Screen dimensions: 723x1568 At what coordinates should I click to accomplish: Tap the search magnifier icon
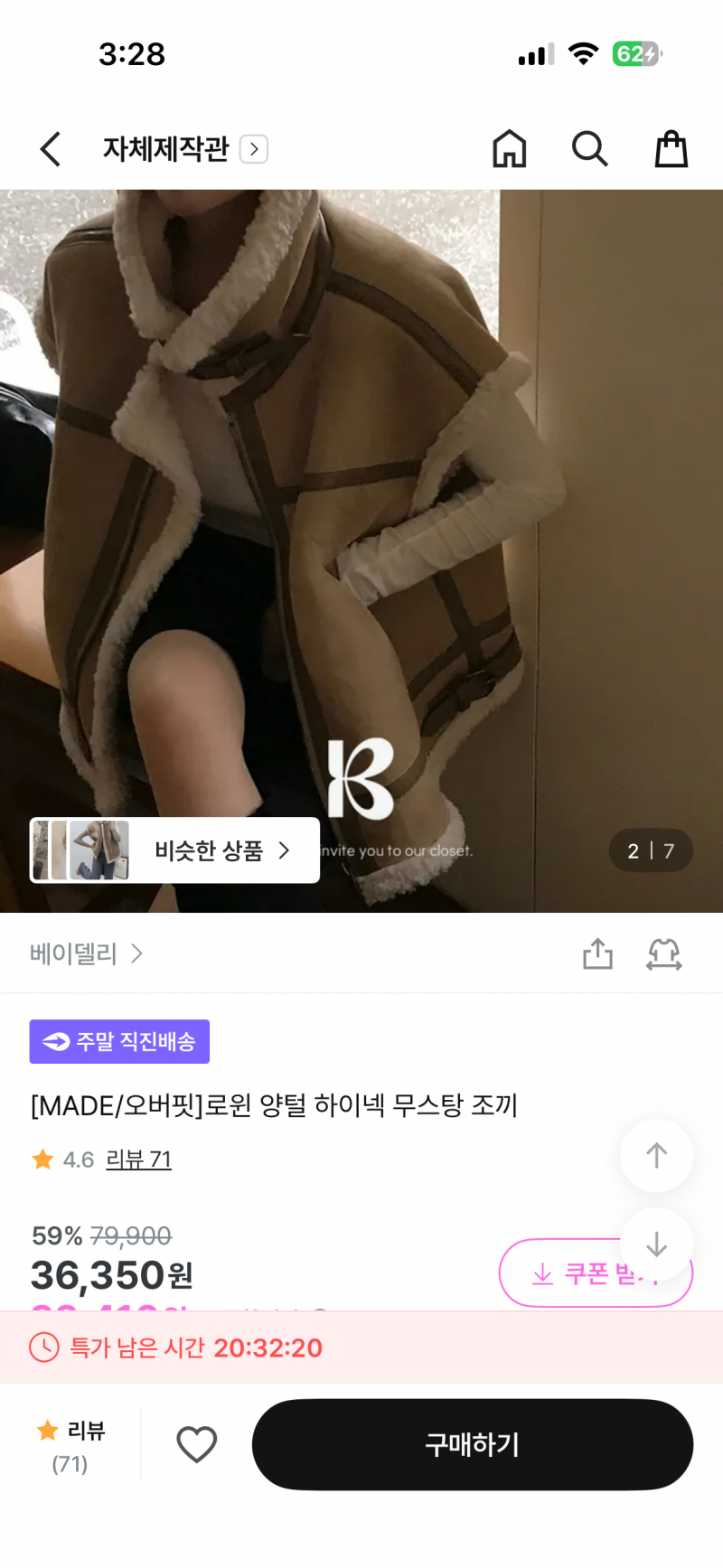(589, 149)
